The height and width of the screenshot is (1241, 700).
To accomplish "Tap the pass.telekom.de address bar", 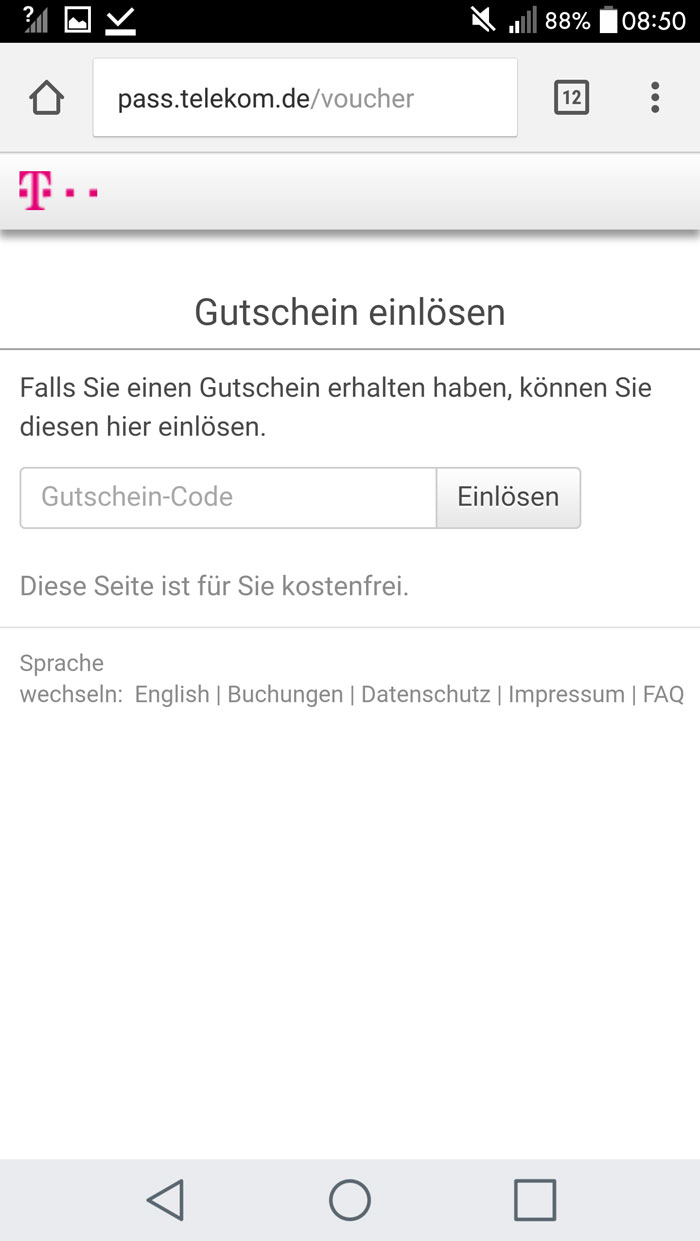I will 305,98.
